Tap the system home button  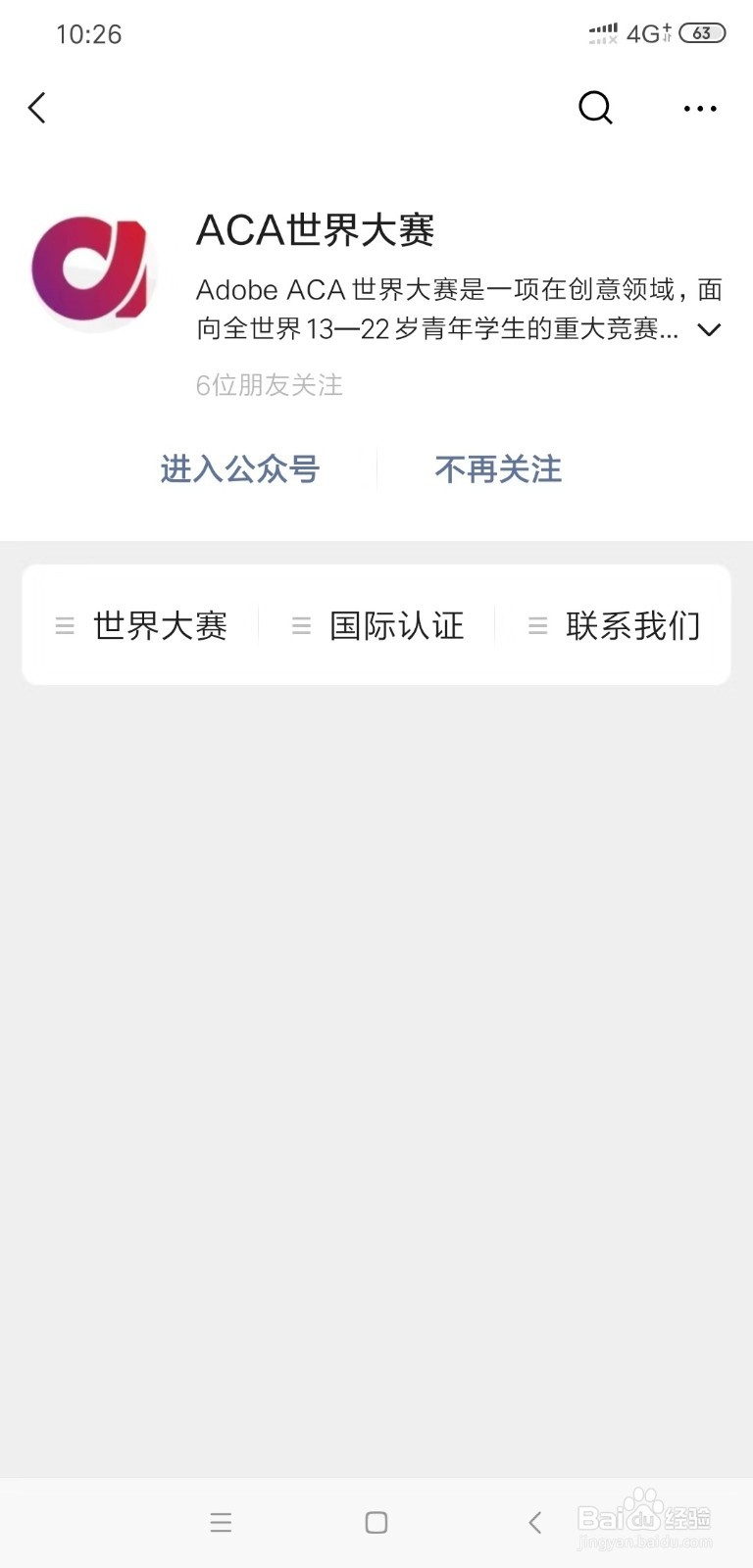[x=376, y=1522]
